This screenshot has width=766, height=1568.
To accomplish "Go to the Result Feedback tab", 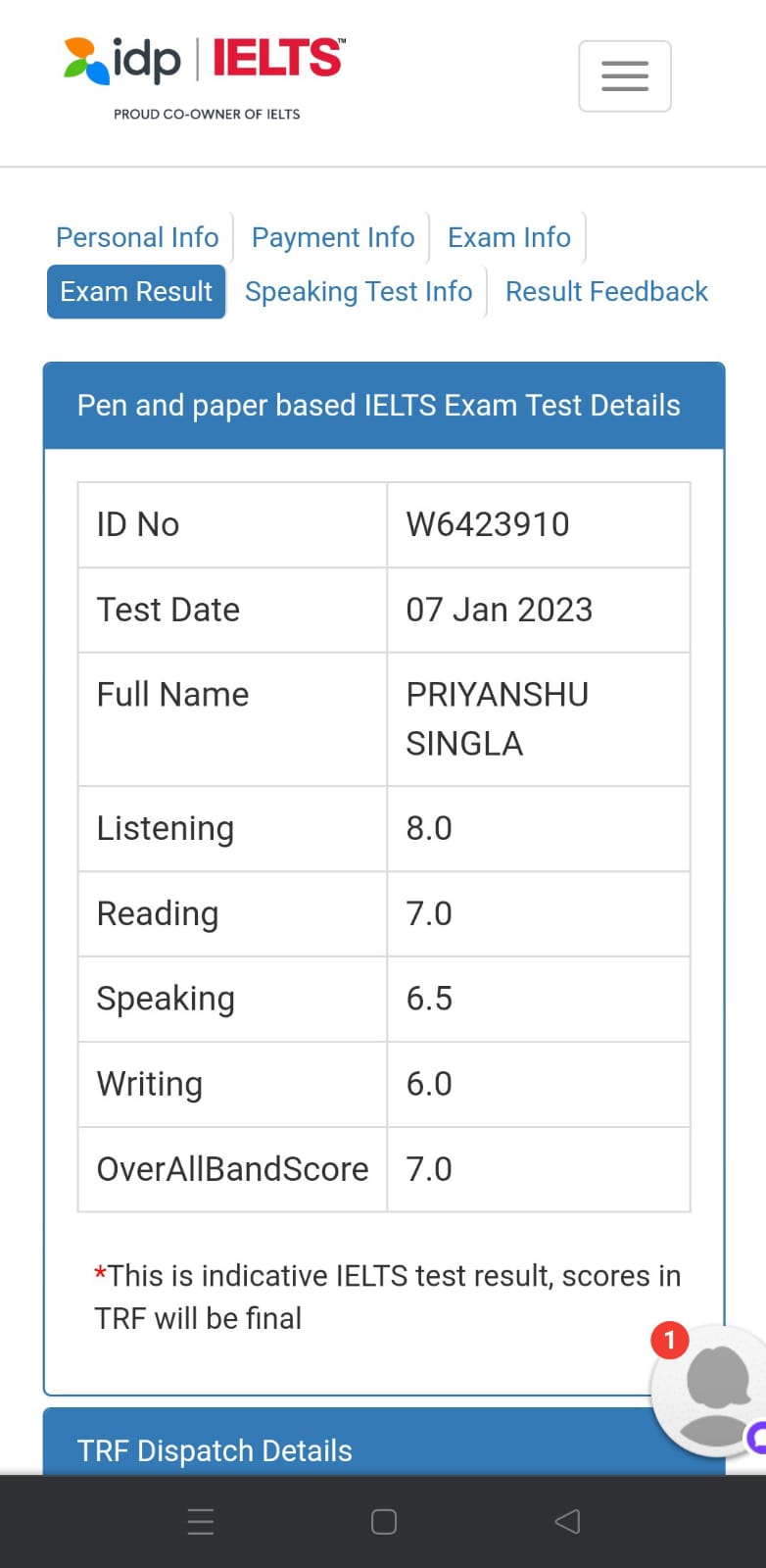I will pyautogui.click(x=606, y=292).
